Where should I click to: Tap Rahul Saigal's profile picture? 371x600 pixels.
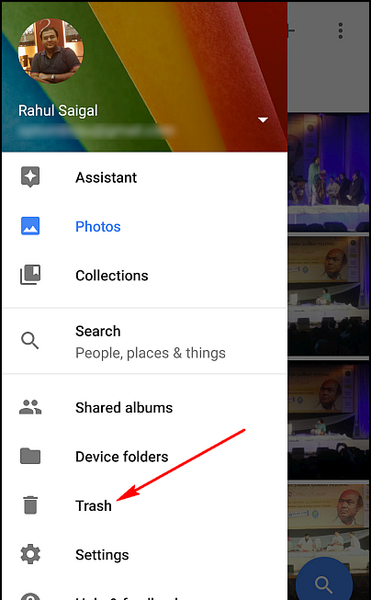pyautogui.click(x=51, y=51)
